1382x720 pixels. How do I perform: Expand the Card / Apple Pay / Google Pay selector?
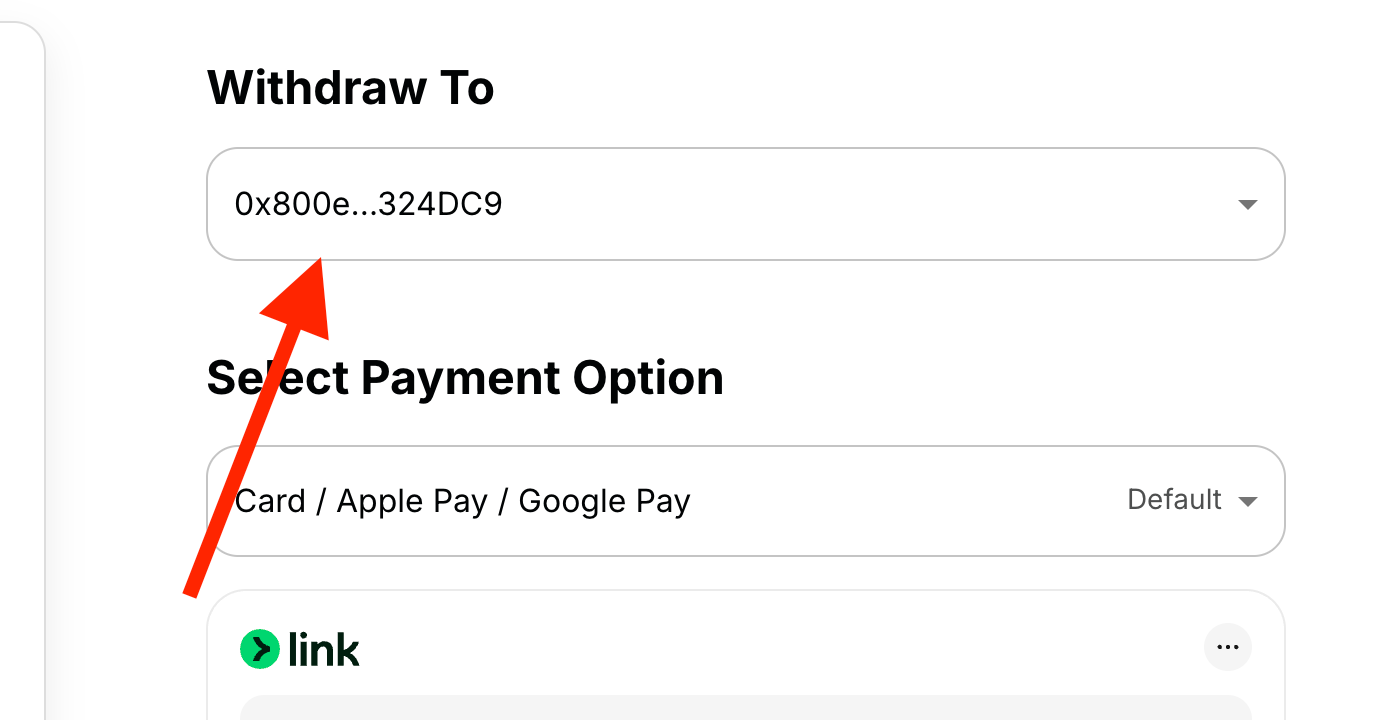point(745,501)
